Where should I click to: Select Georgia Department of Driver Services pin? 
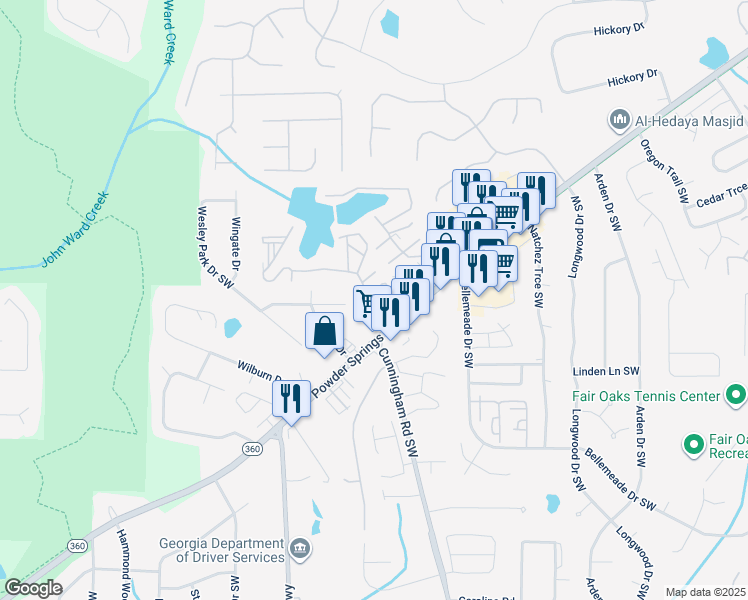click(300, 549)
